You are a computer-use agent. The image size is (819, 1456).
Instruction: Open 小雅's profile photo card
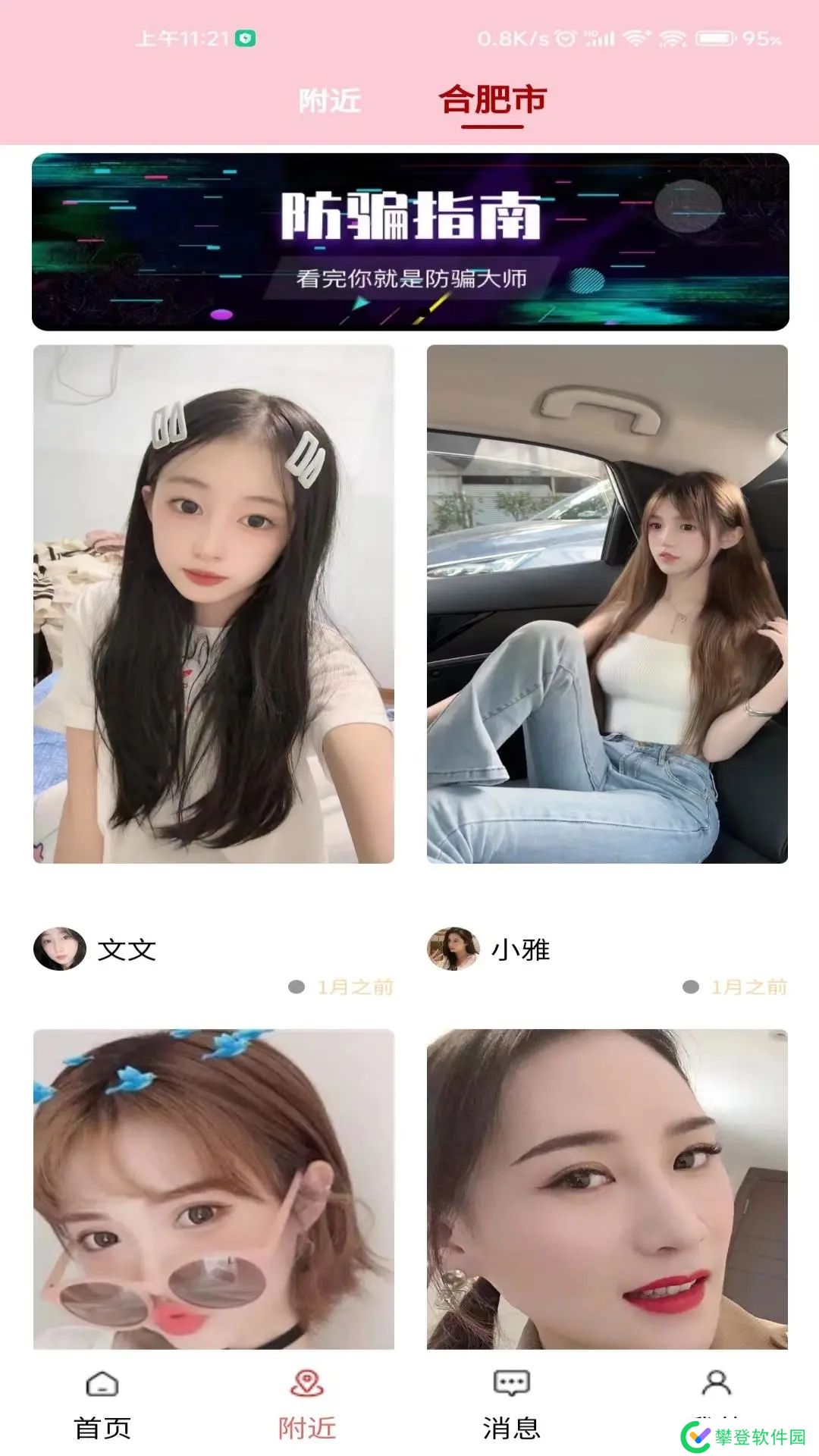point(607,604)
